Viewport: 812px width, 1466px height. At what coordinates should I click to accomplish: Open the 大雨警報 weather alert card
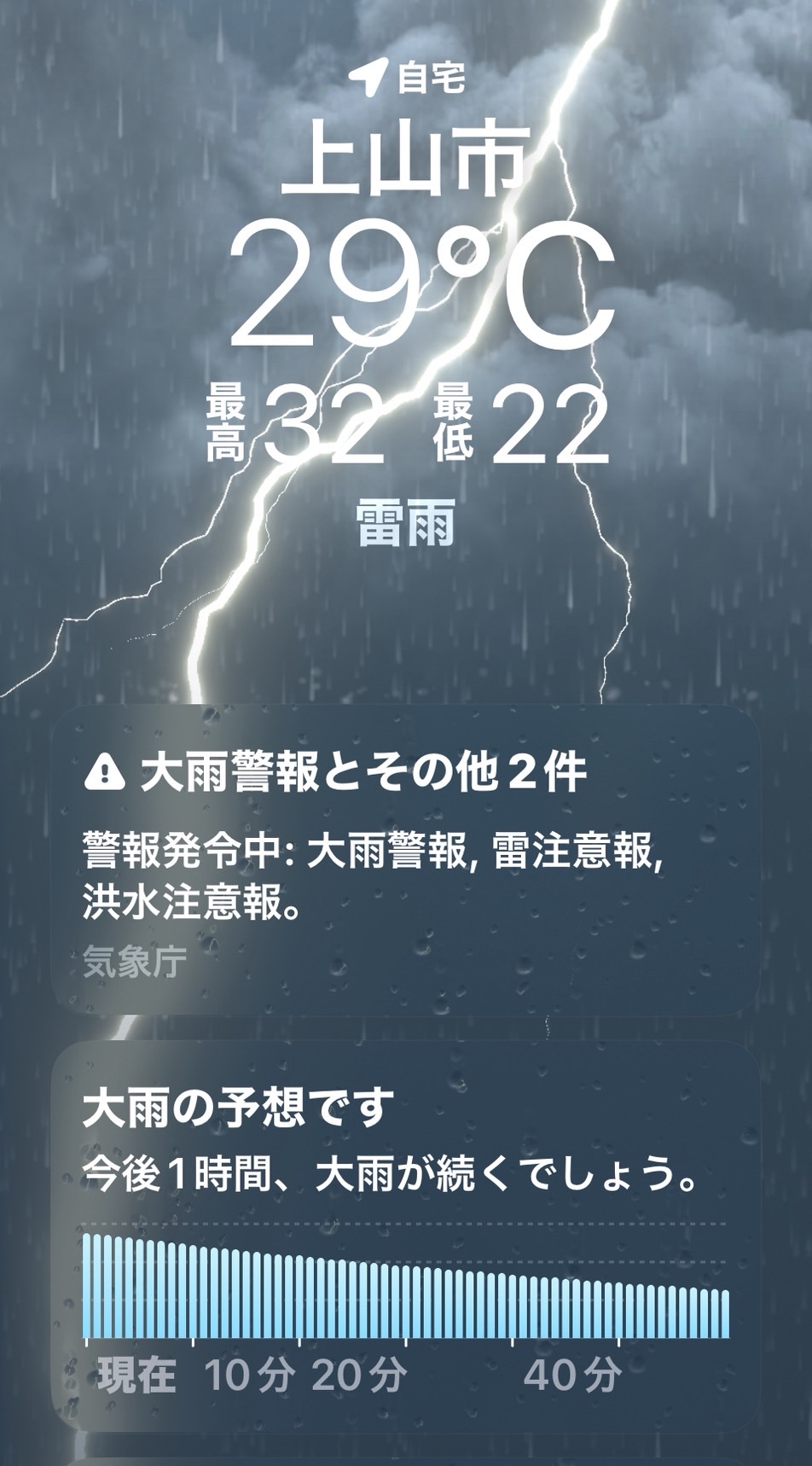pyautogui.click(x=406, y=860)
